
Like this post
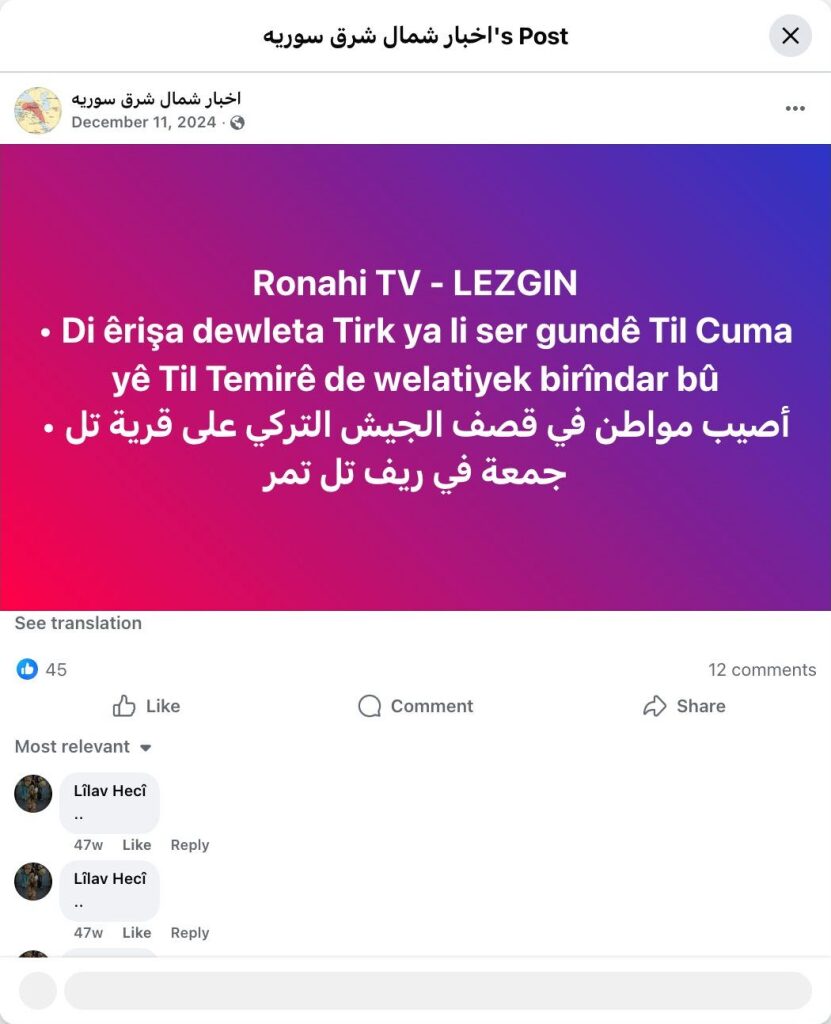(147, 706)
